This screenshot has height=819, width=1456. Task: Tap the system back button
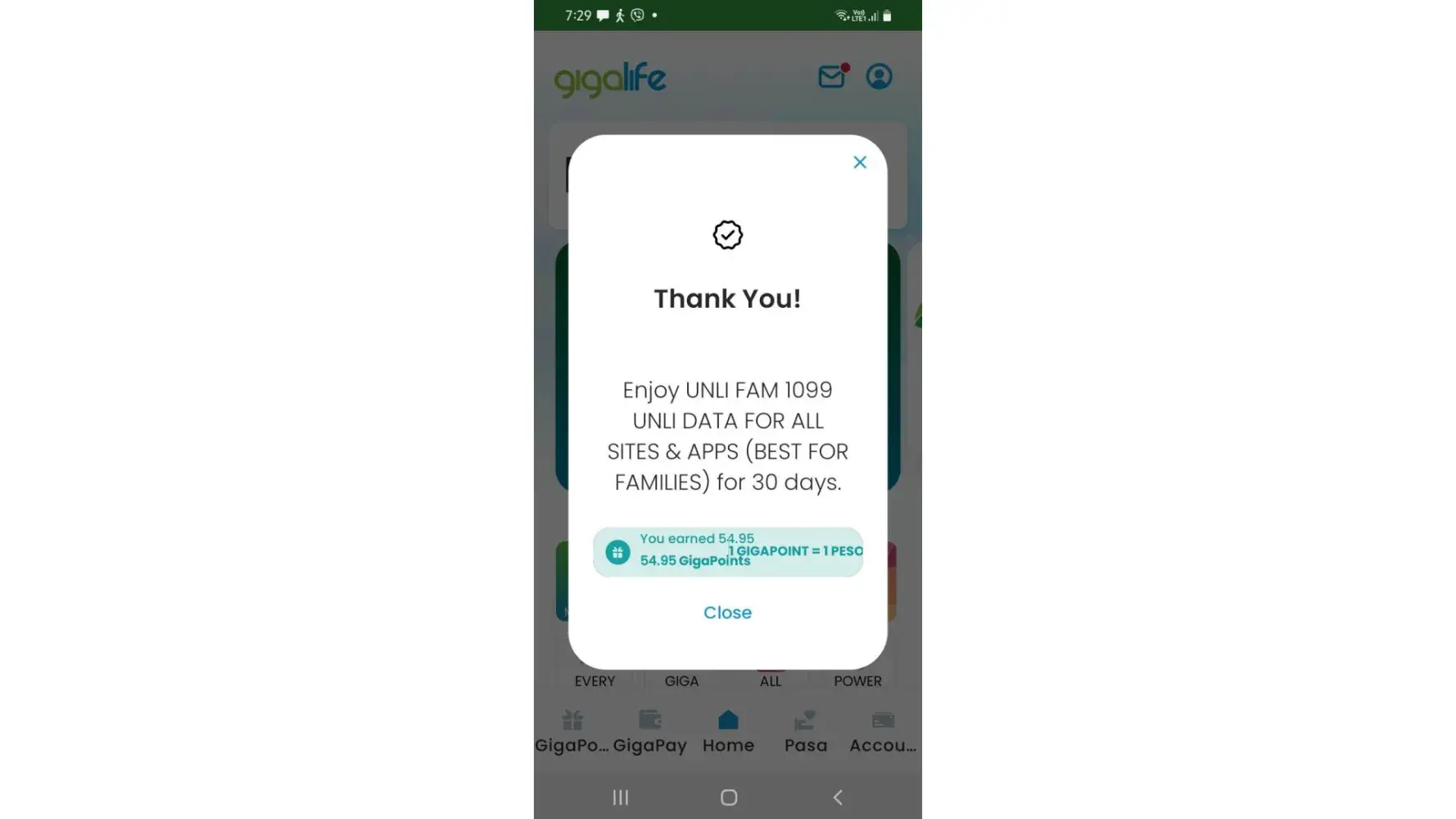[837, 797]
